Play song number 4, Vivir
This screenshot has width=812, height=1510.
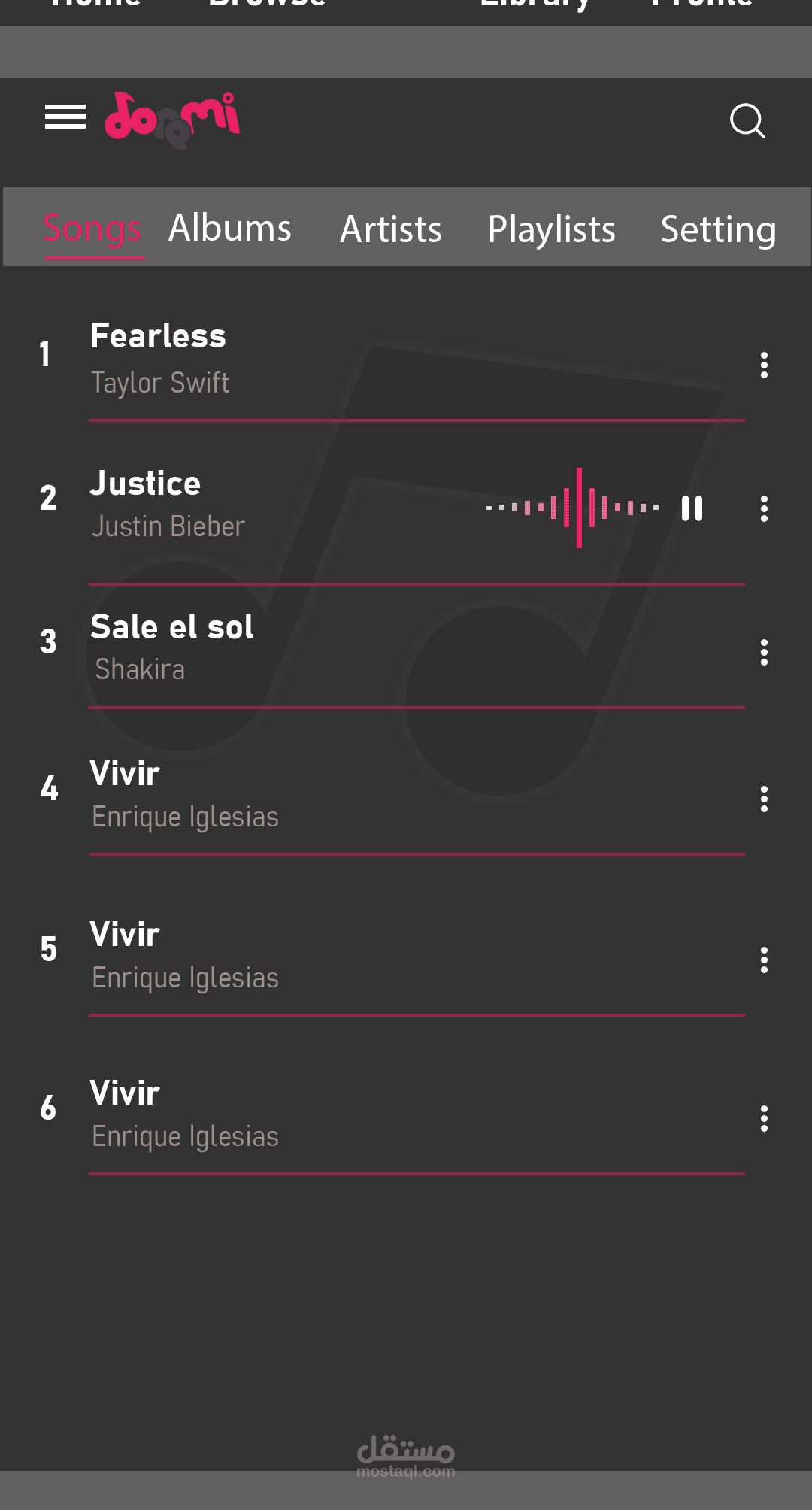tap(126, 793)
